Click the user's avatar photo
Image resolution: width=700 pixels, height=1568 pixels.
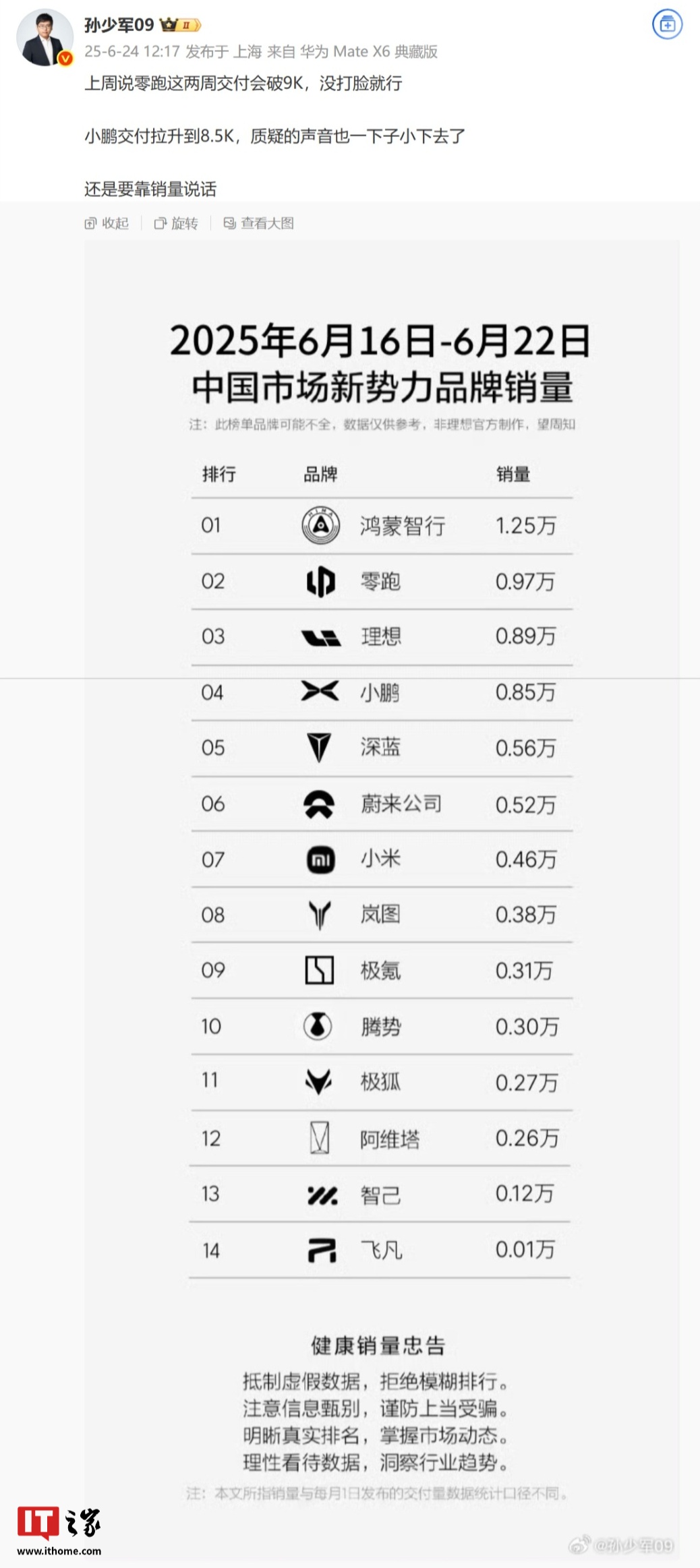point(45,37)
